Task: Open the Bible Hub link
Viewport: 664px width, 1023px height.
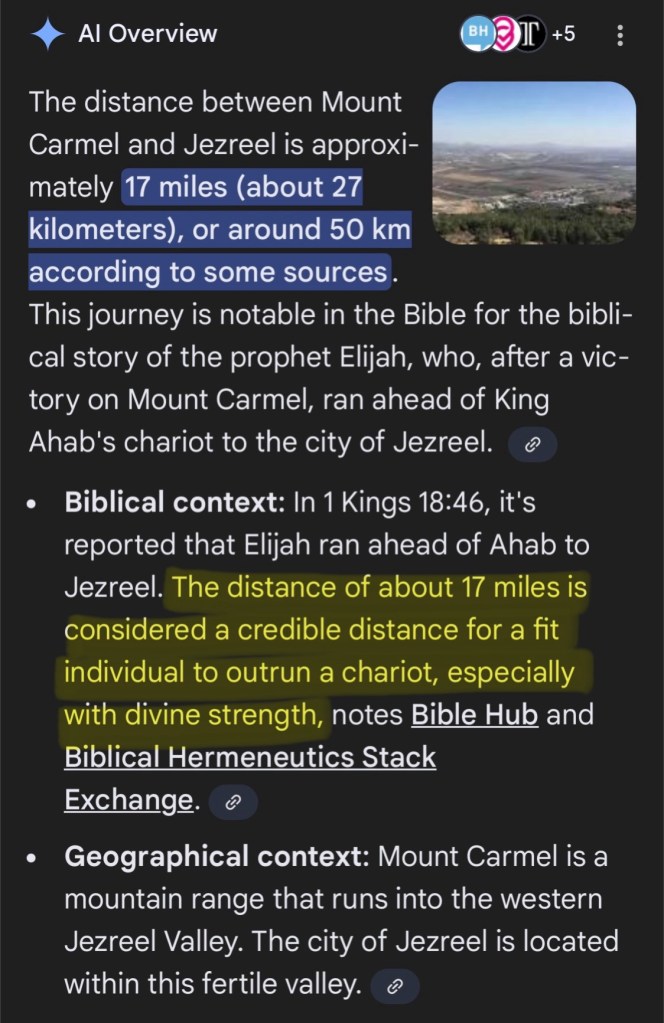Action: (x=475, y=715)
